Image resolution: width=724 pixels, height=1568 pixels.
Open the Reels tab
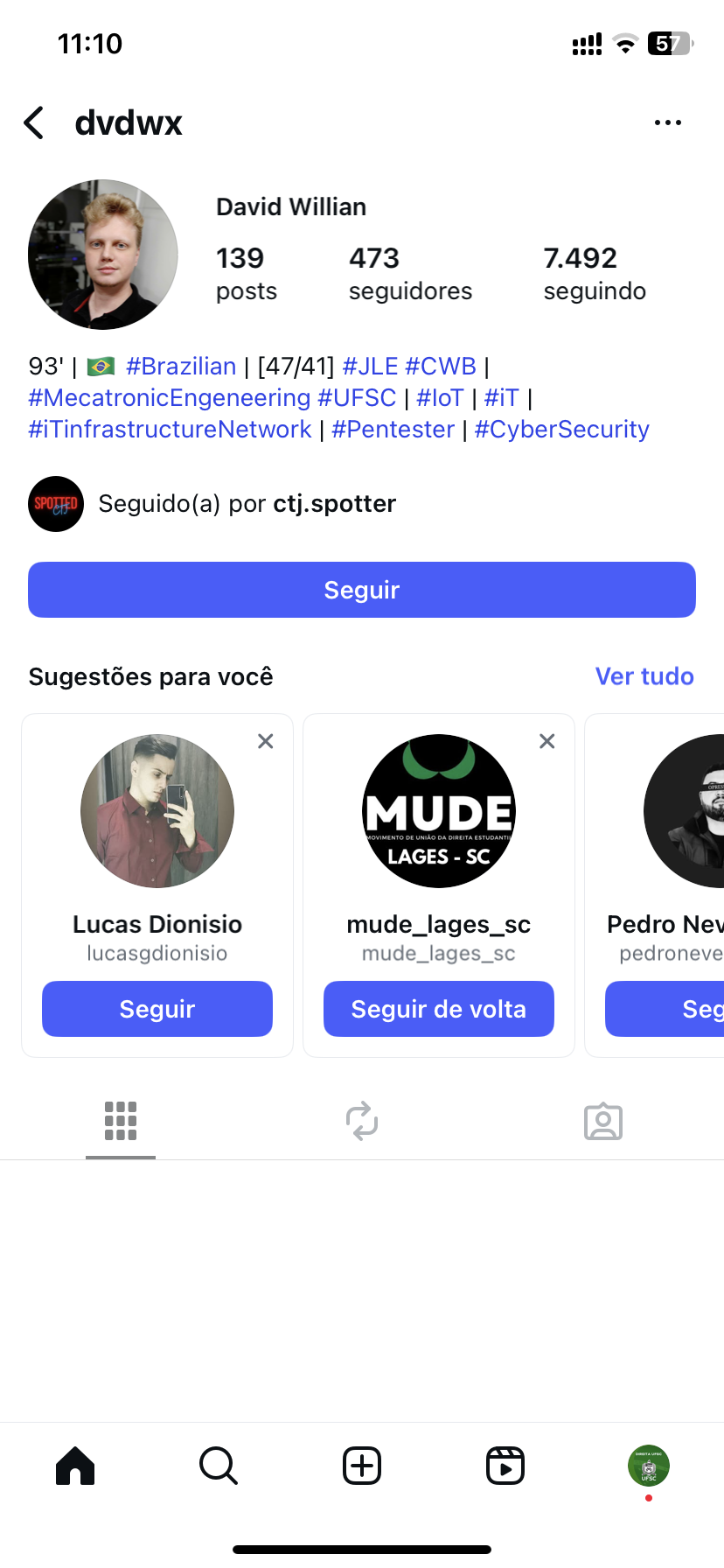505,1466
